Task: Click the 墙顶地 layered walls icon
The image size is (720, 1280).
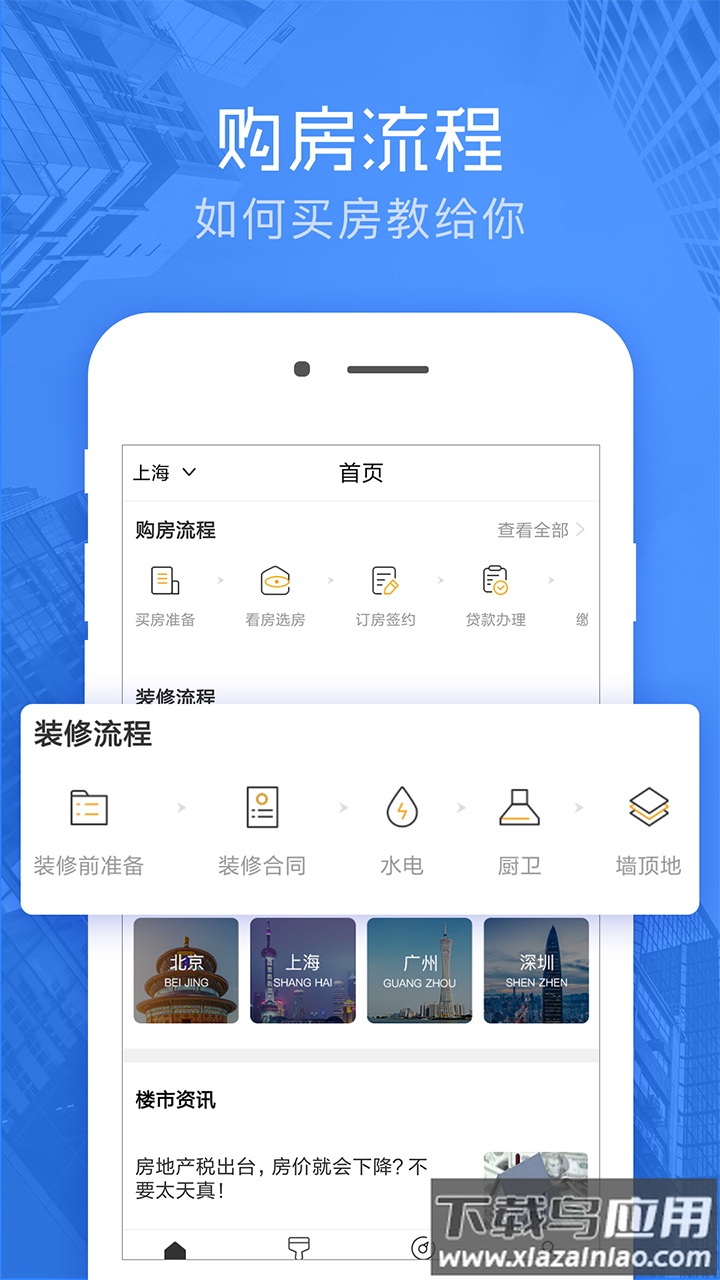Action: click(648, 808)
